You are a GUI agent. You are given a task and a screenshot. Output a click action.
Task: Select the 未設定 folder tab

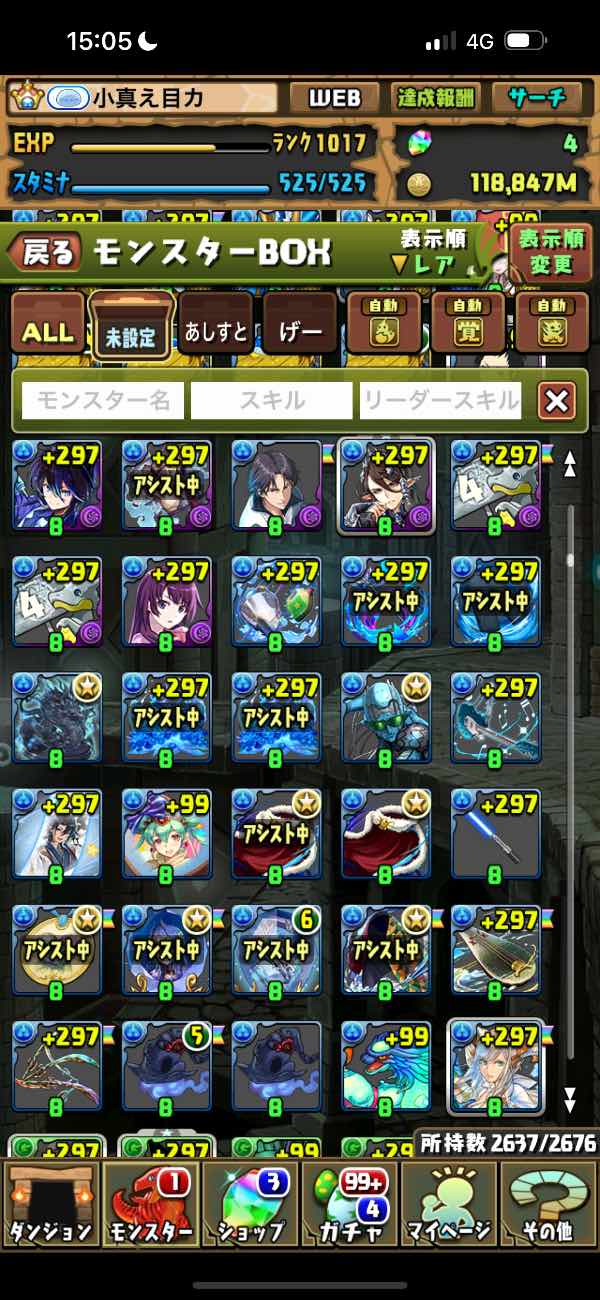coord(131,328)
